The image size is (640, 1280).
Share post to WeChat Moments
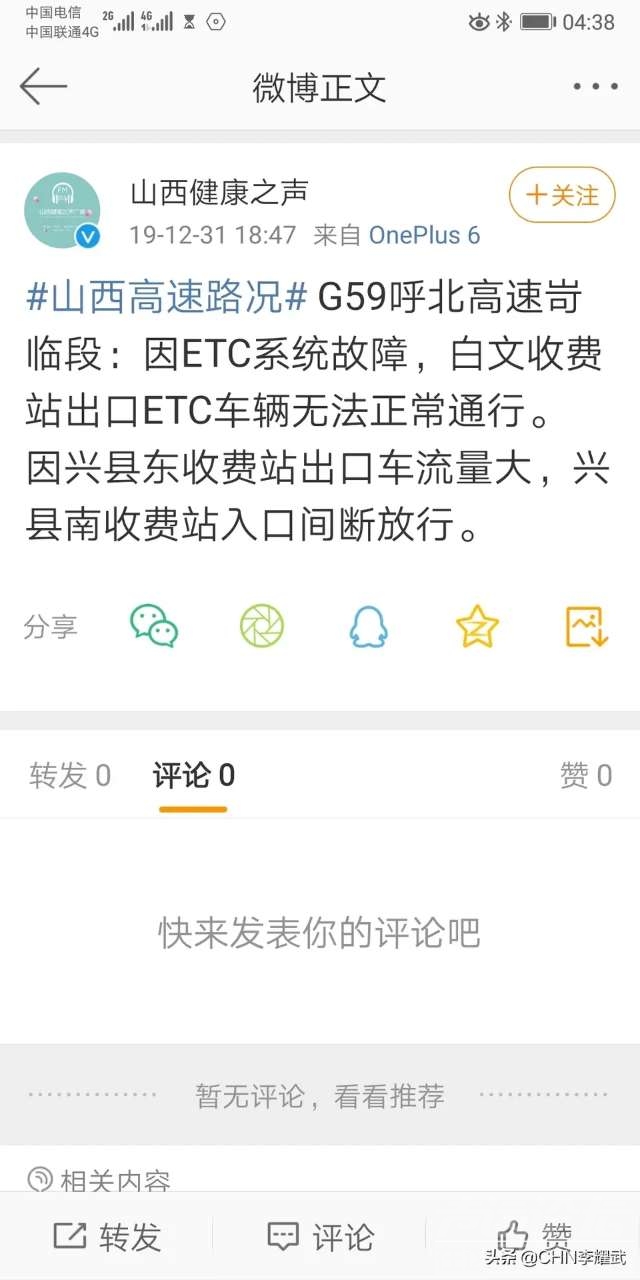262,626
